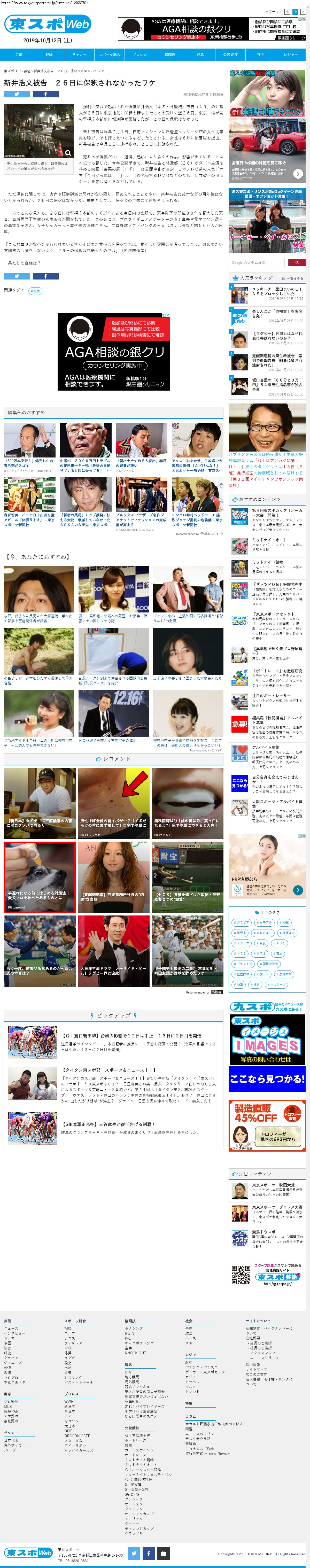Screen dimensions: 310x1568
Task: Share the article on Facebook at the top
Action: point(46,94)
